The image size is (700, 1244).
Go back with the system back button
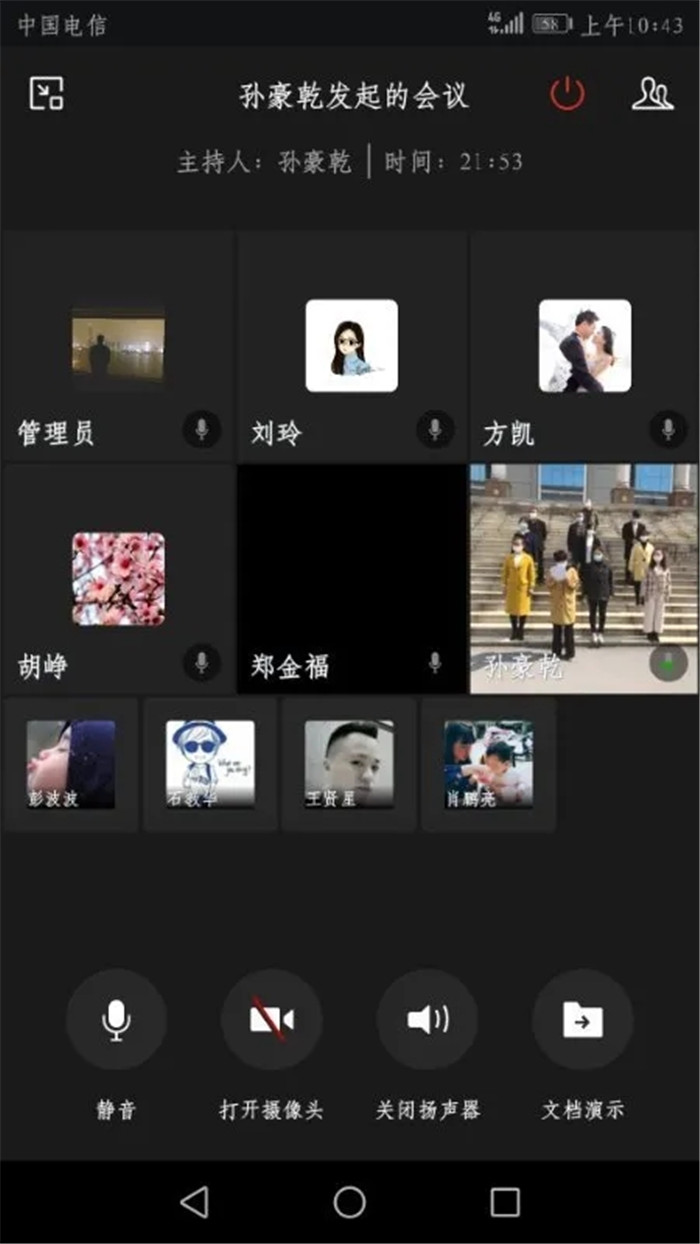[x=194, y=1202]
